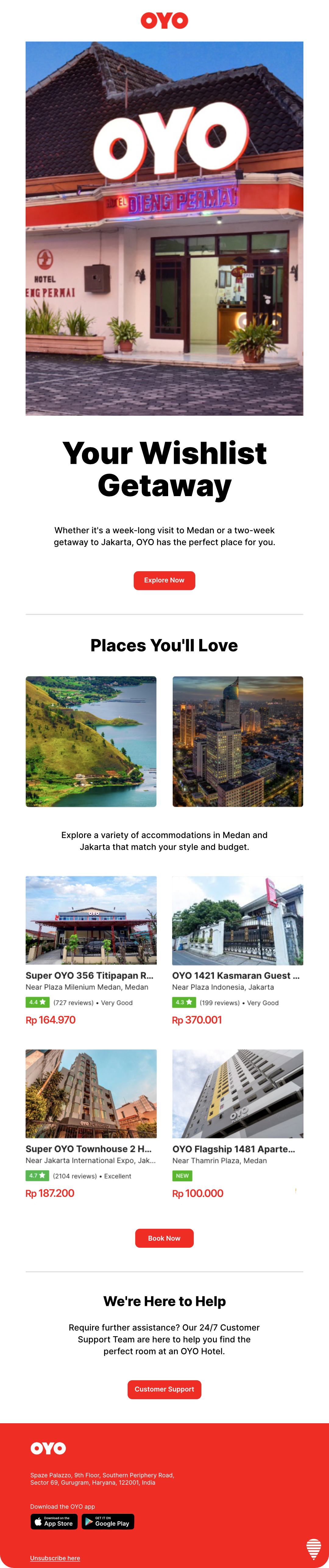Open the Medan lake destination picture
Screen dimensions: 329x1568
click(91, 741)
